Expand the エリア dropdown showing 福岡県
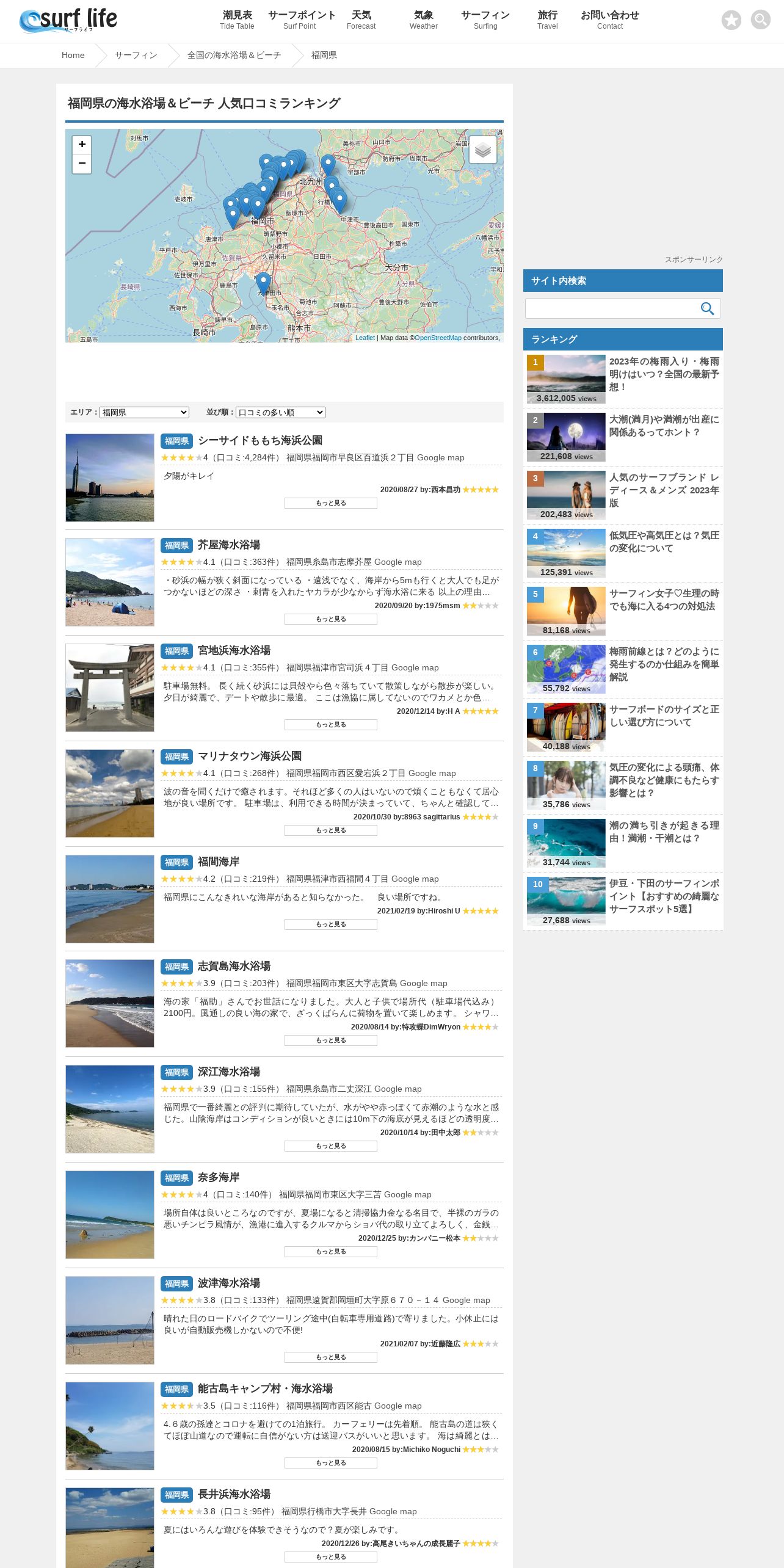This screenshot has height=1568, width=784. point(144,413)
